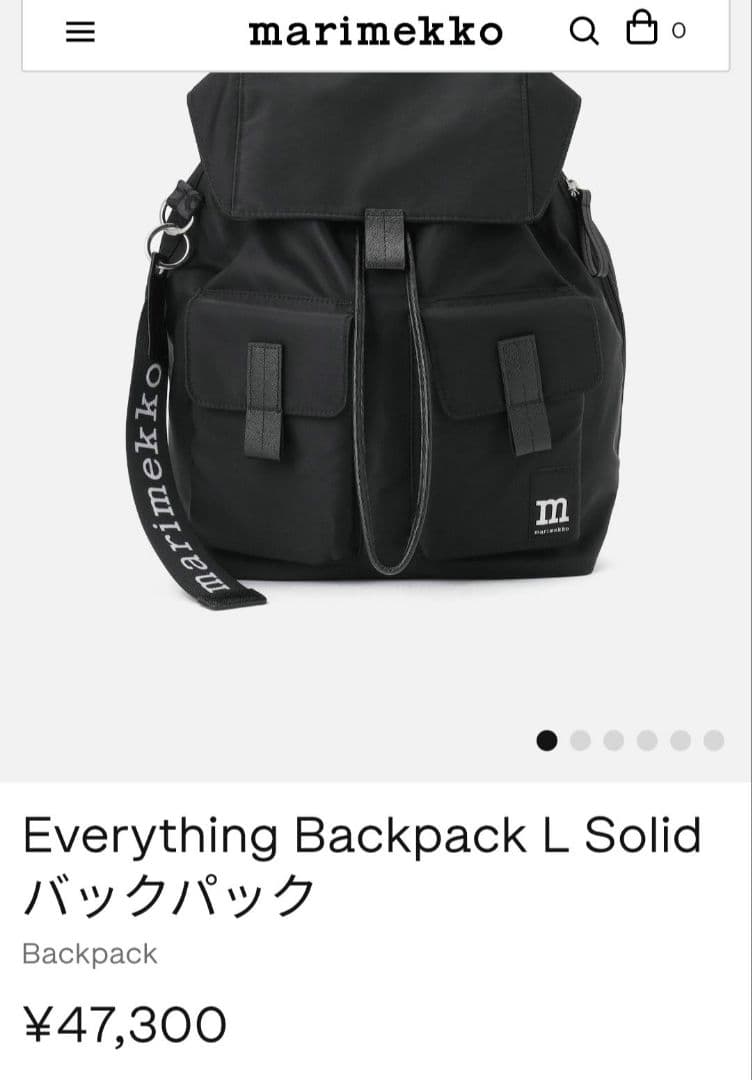Click the search icon next to the cart
752x1080 pixels.
[x=583, y=31]
